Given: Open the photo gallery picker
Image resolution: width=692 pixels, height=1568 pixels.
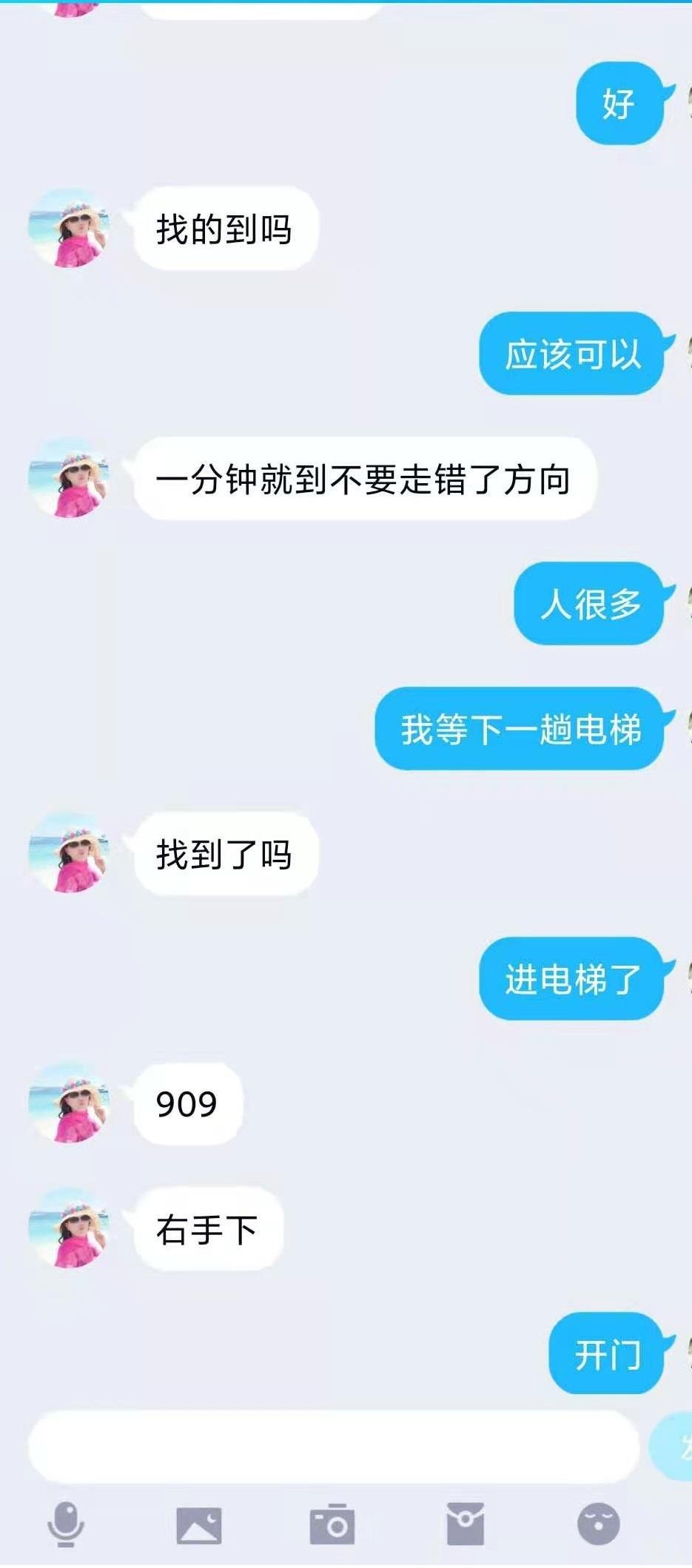Looking at the screenshot, I should click(x=199, y=1525).
